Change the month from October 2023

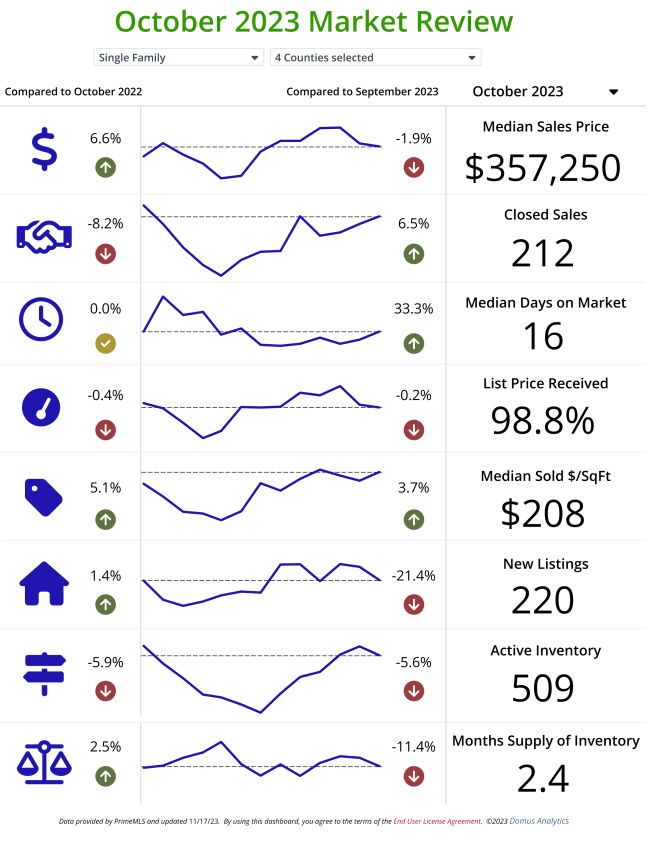[545, 92]
